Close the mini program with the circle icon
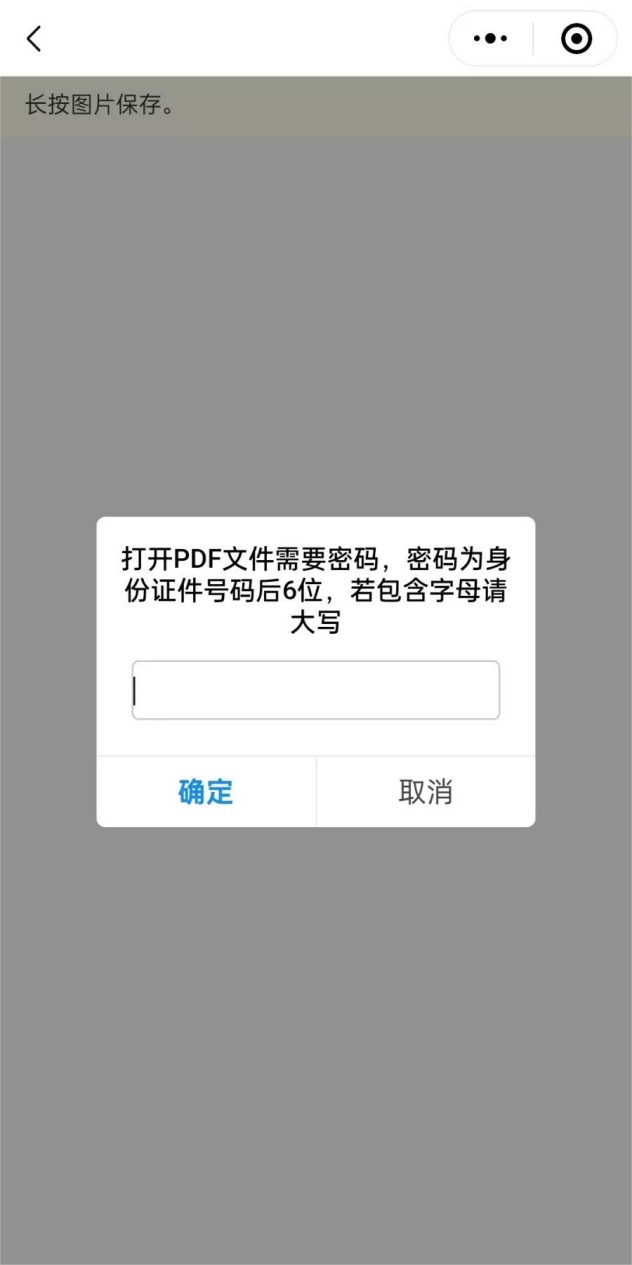The height and width of the screenshot is (1265, 632). pos(577,39)
